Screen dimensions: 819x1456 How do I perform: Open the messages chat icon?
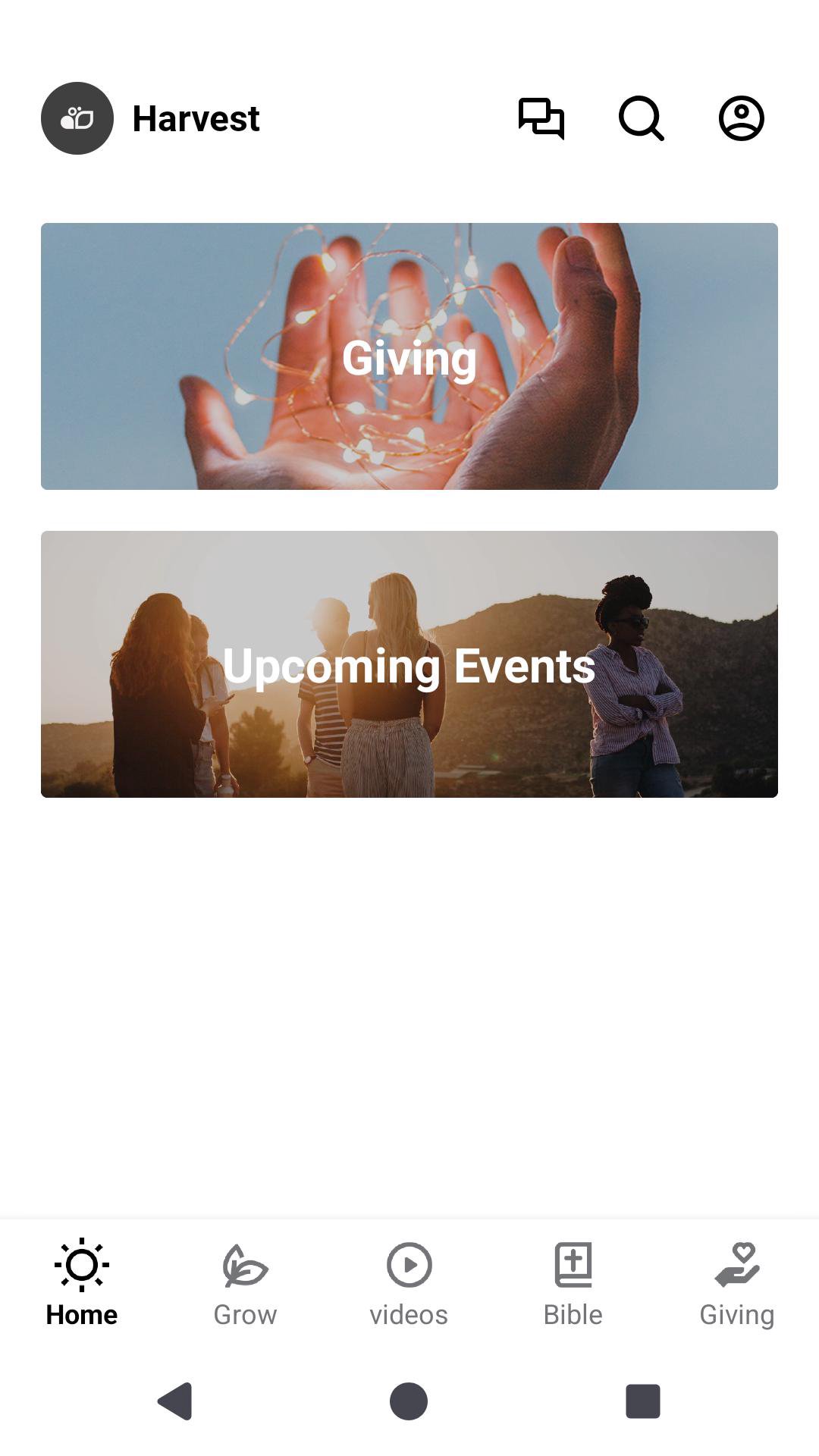tap(541, 118)
